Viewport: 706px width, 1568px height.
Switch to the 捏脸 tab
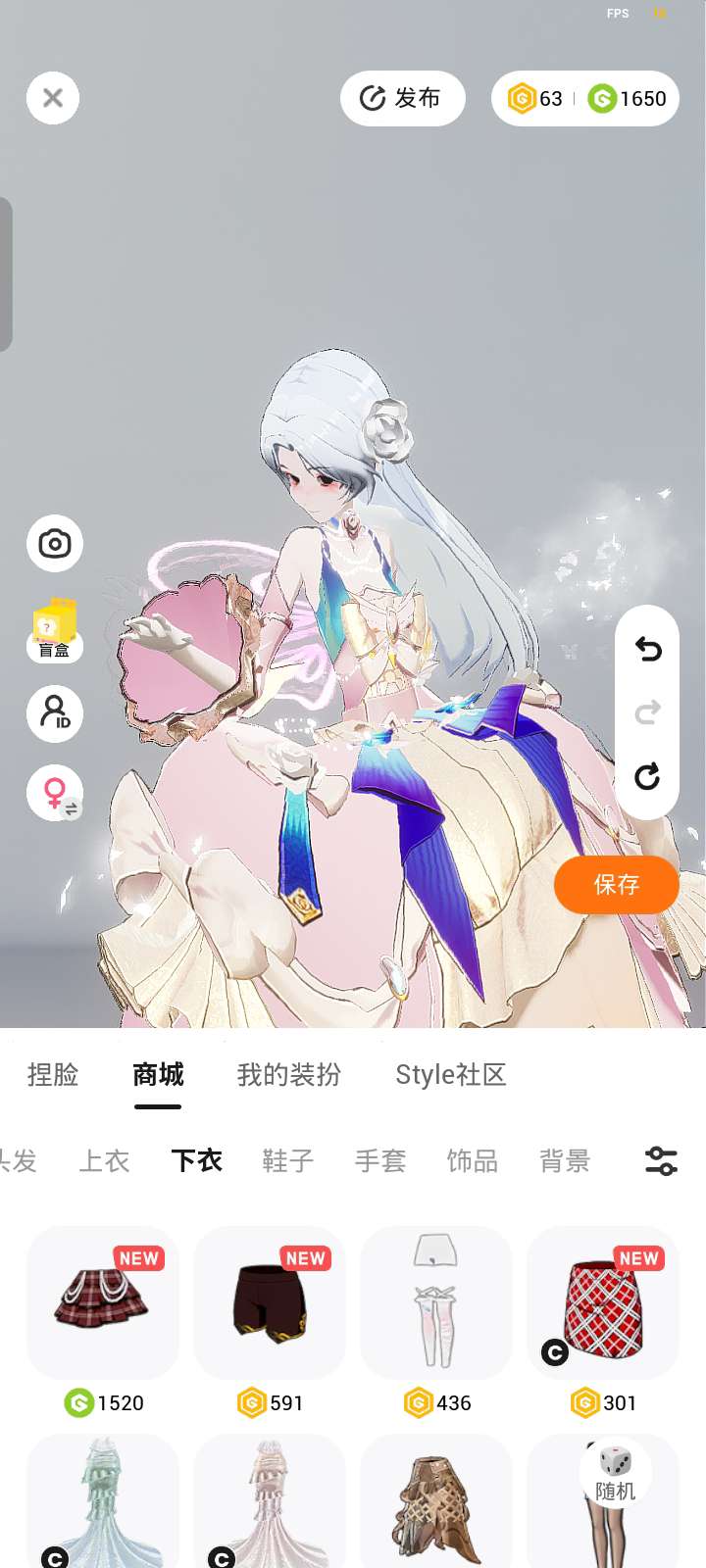(x=53, y=1075)
